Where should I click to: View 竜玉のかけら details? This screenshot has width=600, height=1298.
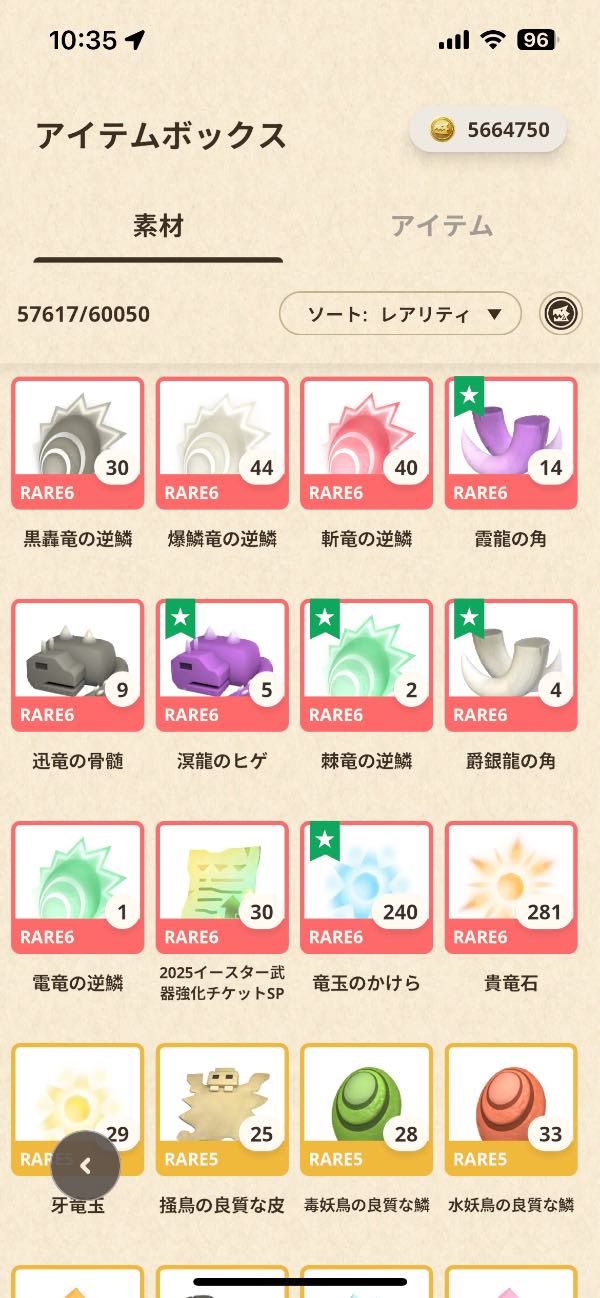(x=366, y=887)
